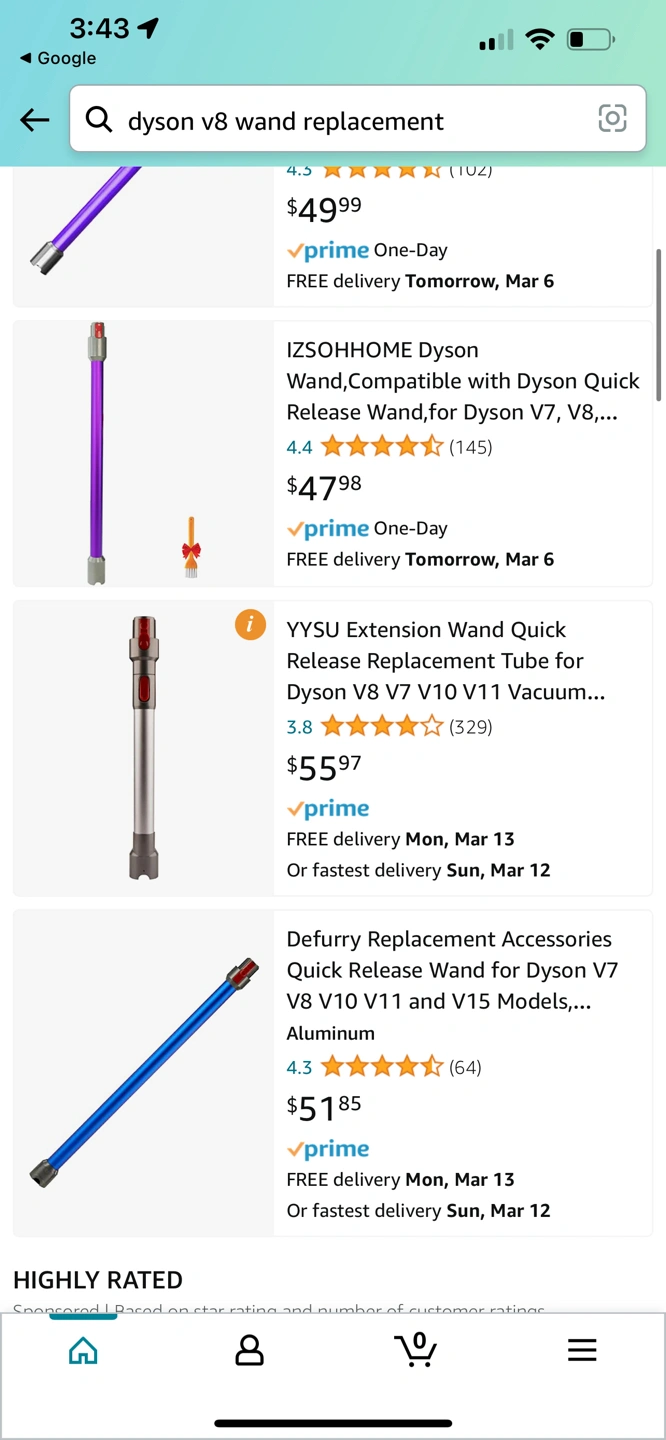Open the orange info badge on YYSU item
Screen dimensions: 666x1440
(250, 625)
